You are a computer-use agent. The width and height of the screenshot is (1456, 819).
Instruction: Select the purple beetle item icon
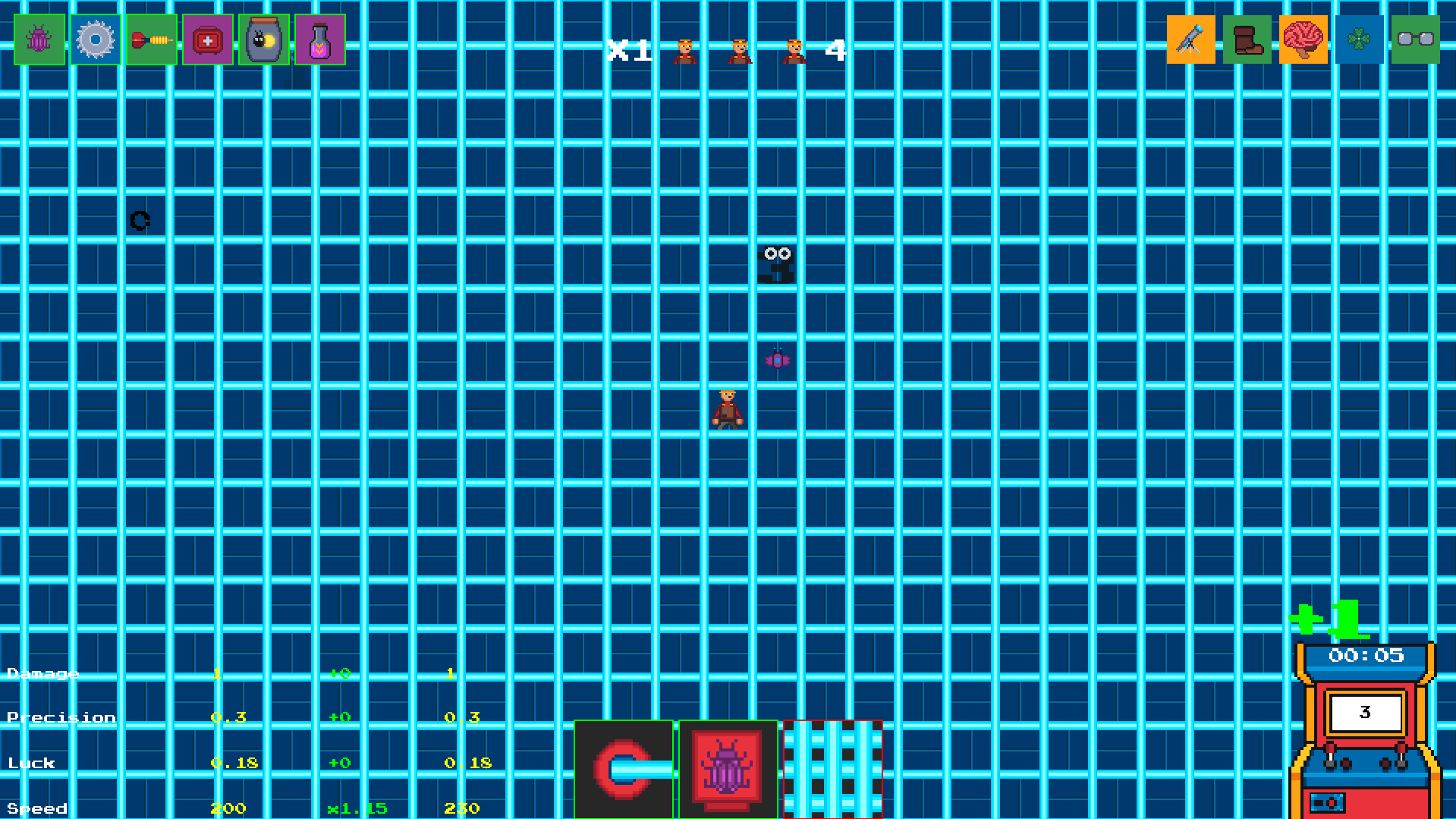pyautogui.click(x=39, y=39)
